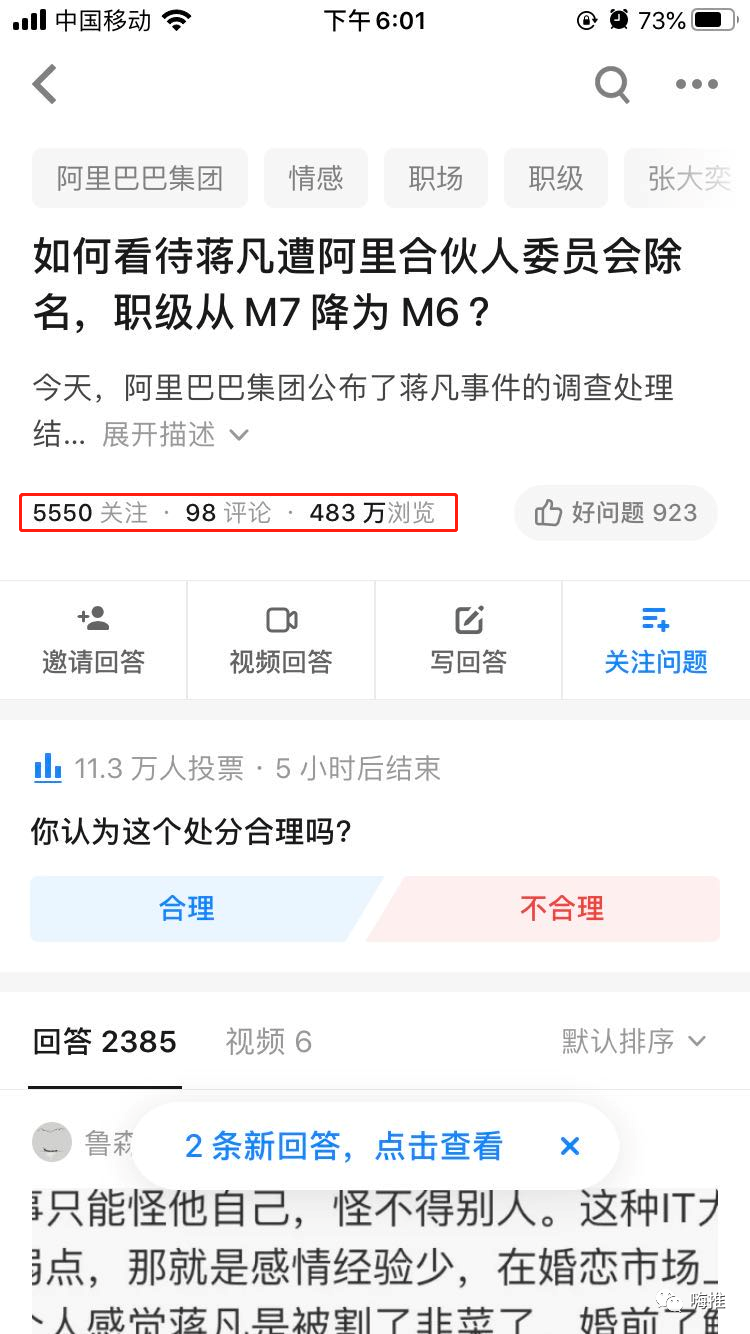Open the 默认排序 sort dropdown

pyautogui.click(x=634, y=1042)
